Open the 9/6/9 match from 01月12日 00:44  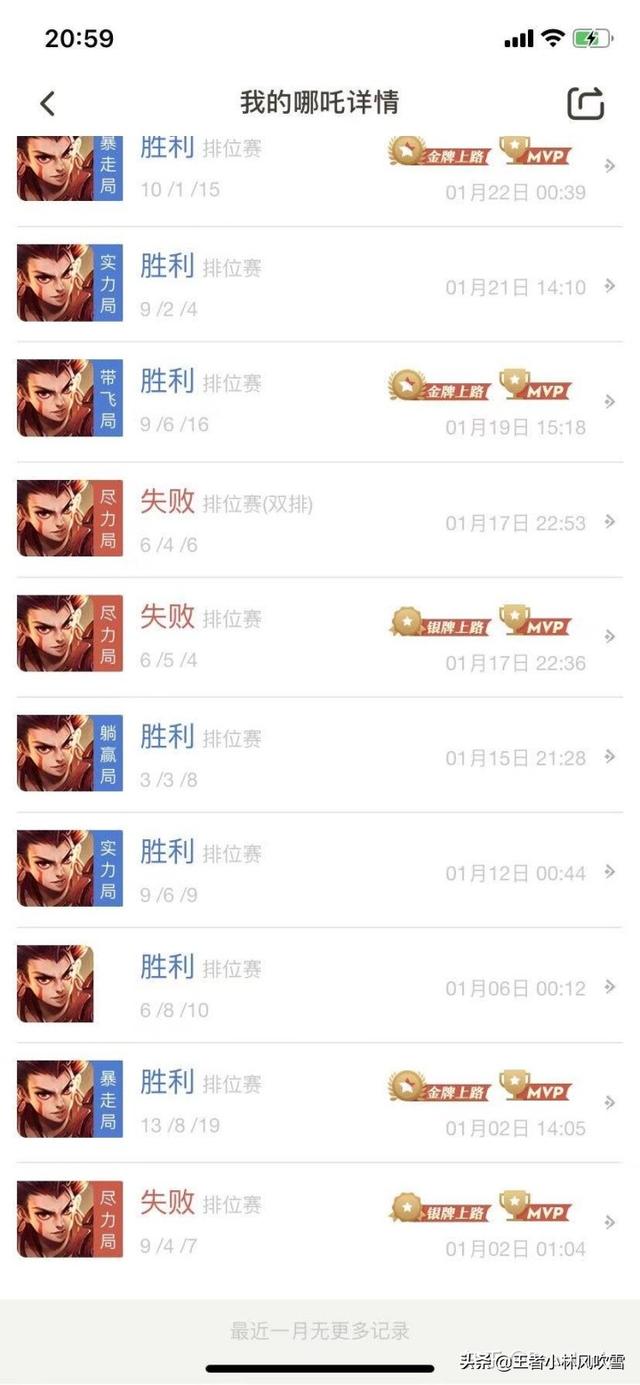[x=320, y=870]
